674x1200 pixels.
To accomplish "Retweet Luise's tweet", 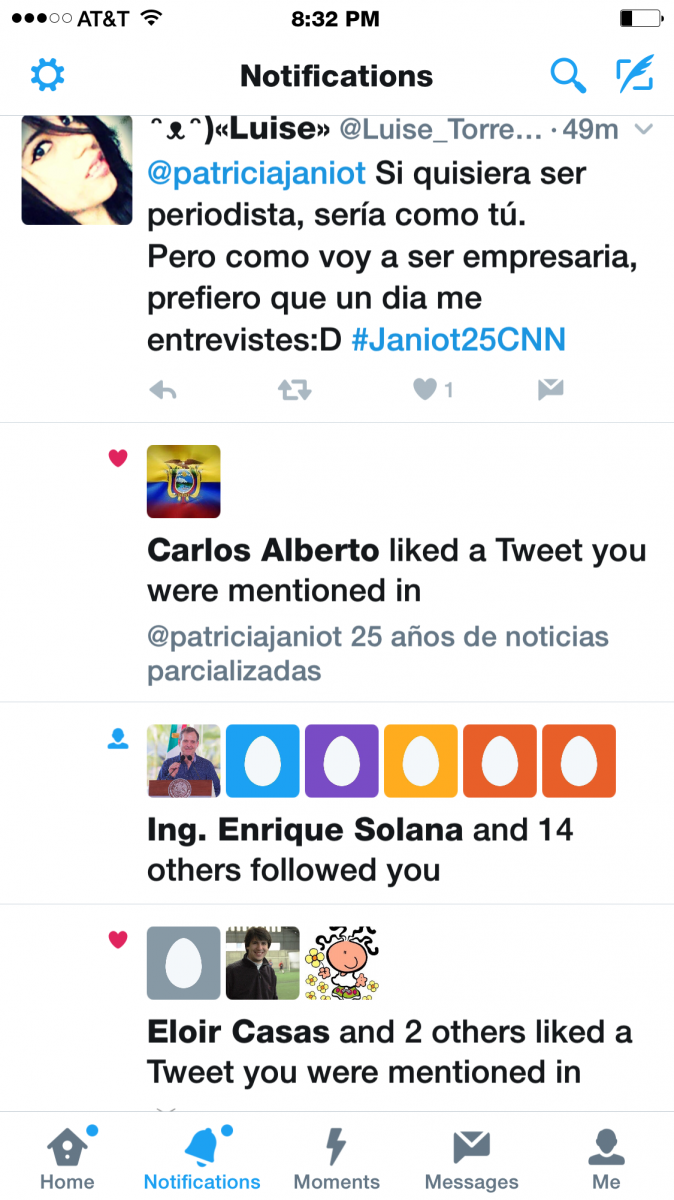I will 294,390.
